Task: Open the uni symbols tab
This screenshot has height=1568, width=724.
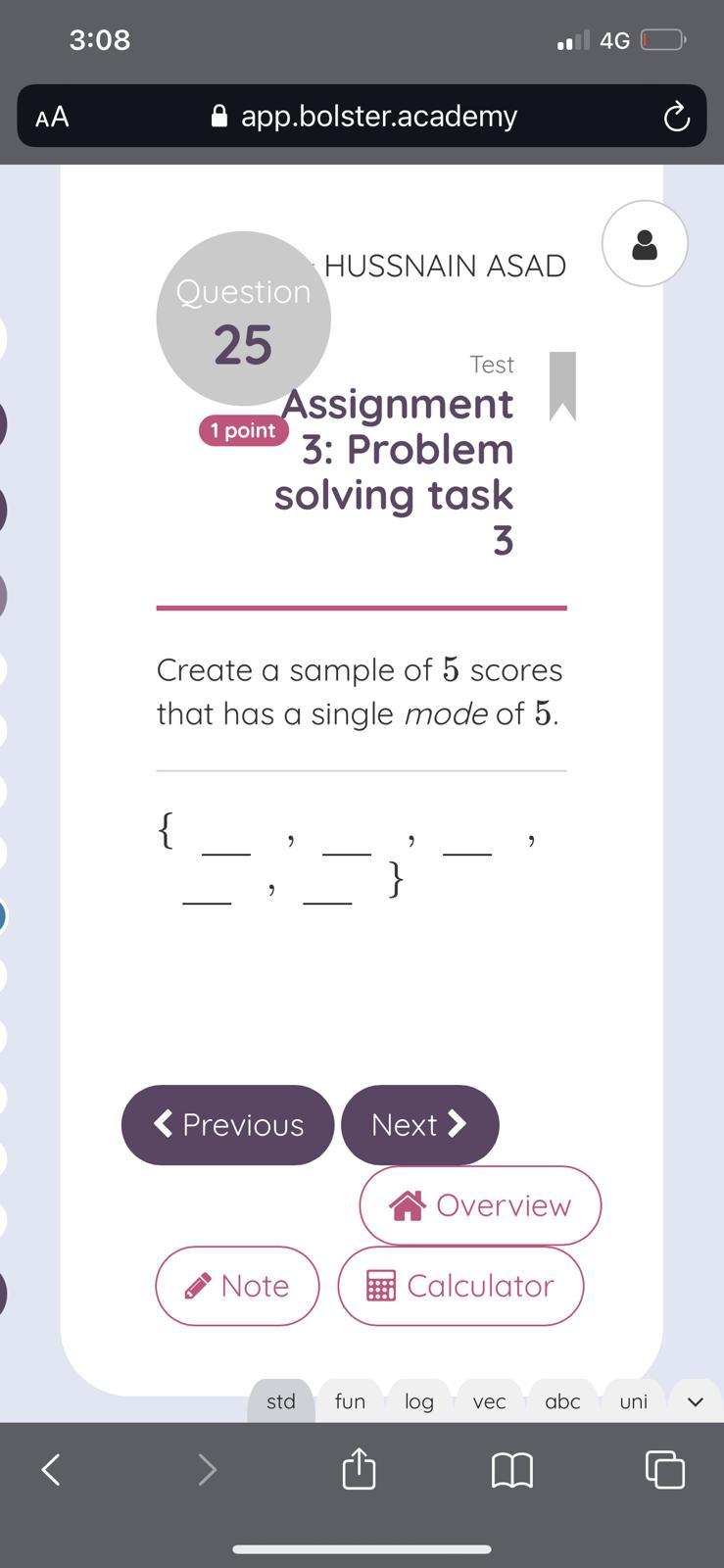Action: coord(633,1400)
